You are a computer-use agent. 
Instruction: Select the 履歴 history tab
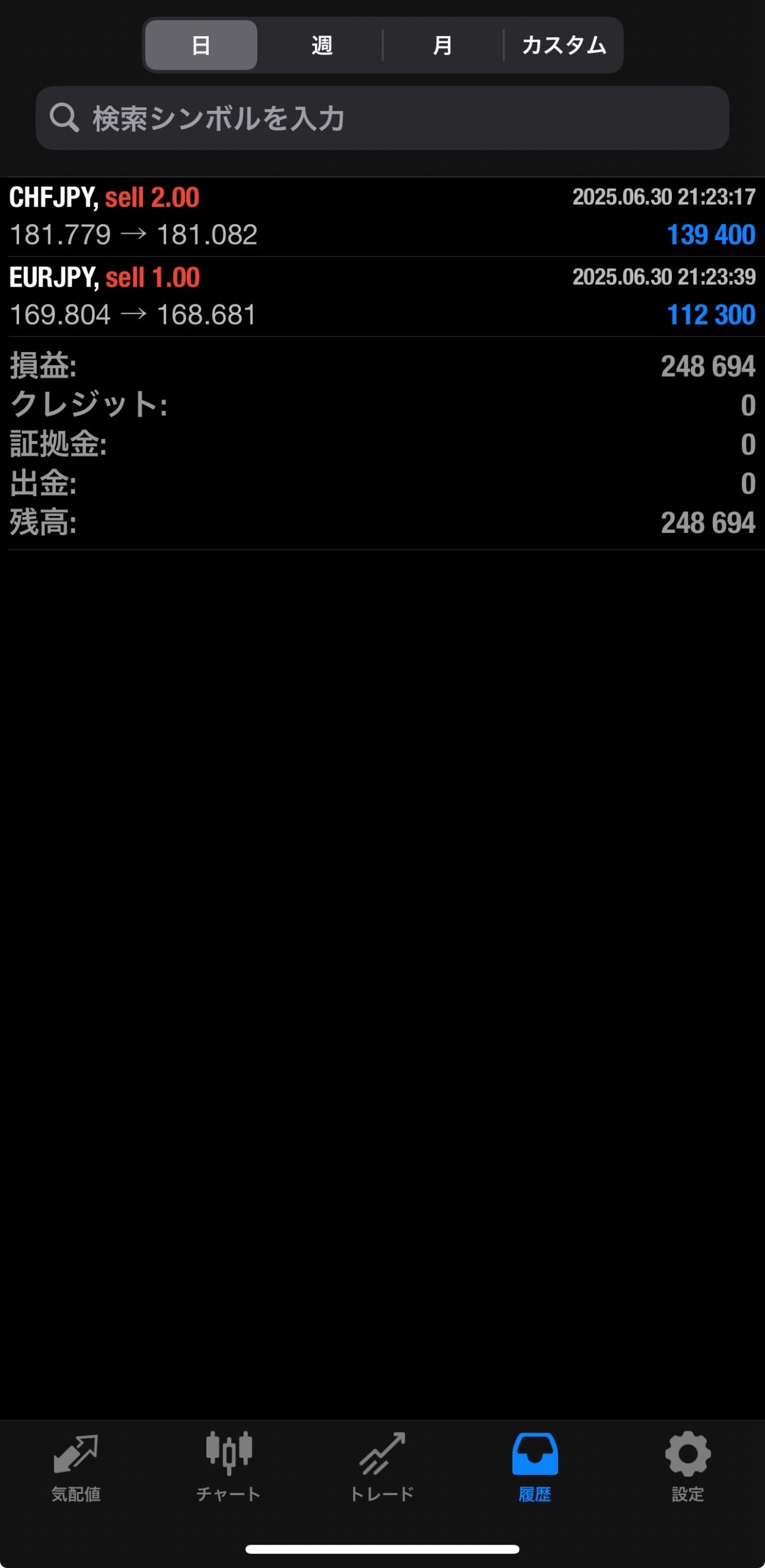[x=535, y=1467]
